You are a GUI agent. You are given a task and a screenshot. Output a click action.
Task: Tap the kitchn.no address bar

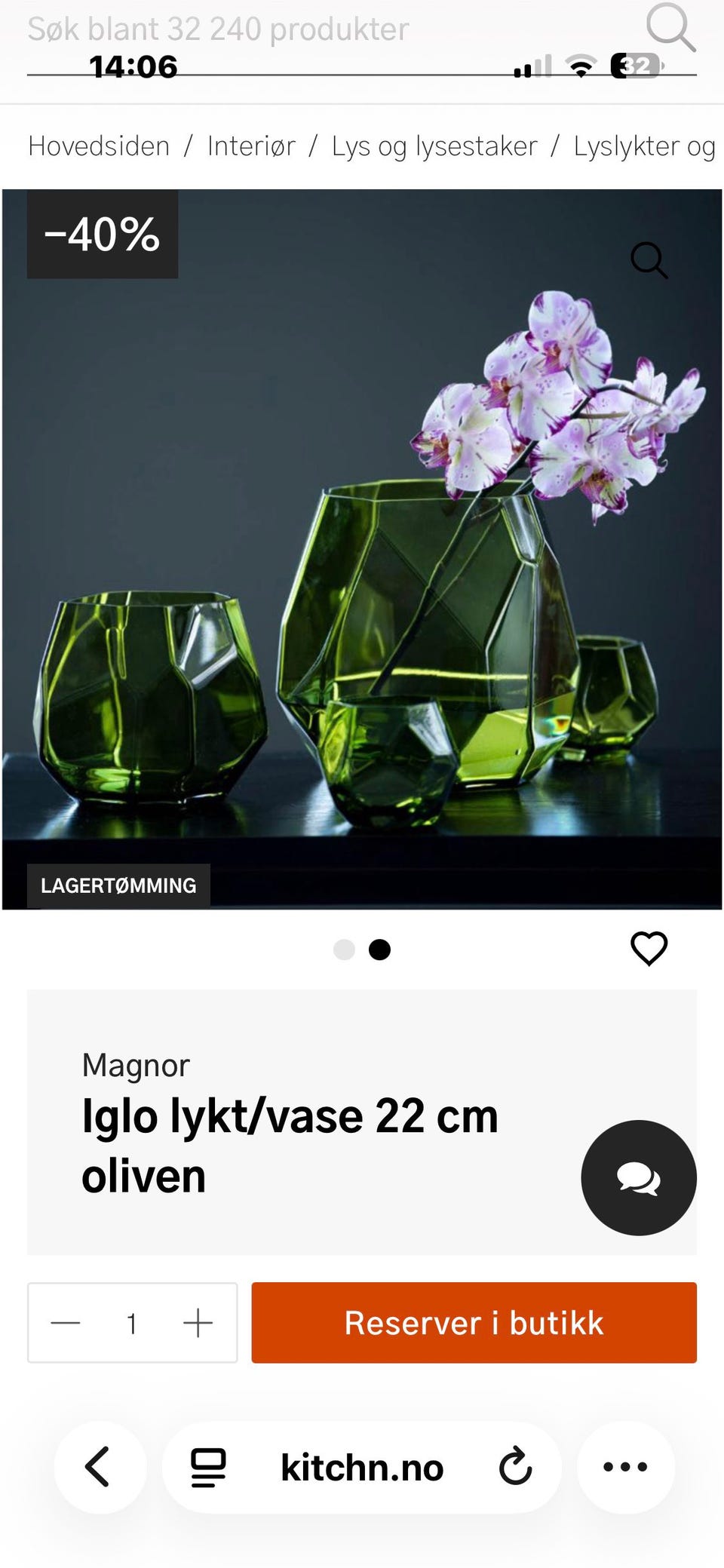point(362,1466)
